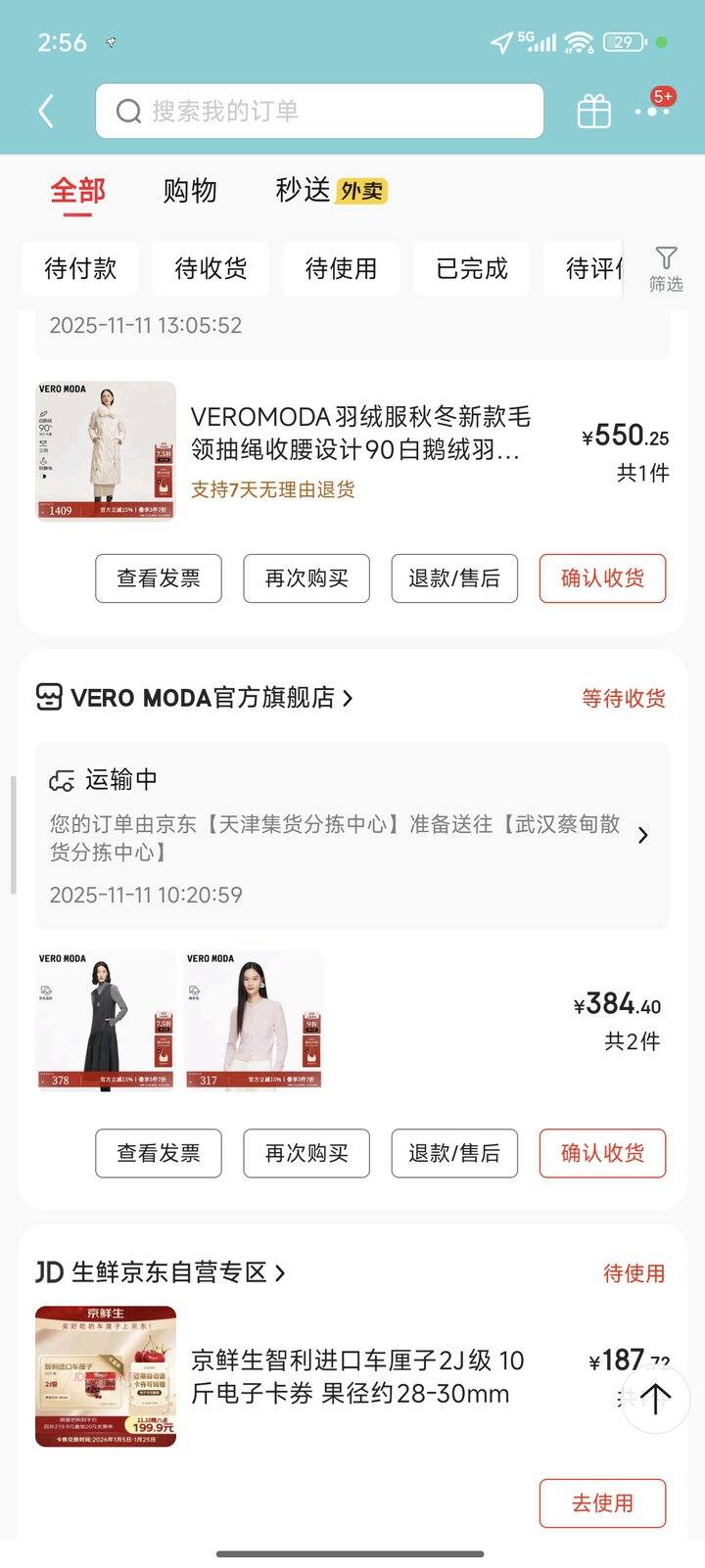The width and height of the screenshot is (705, 1568).
Task: Go back using the top-left arrow
Action: coord(46,111)
